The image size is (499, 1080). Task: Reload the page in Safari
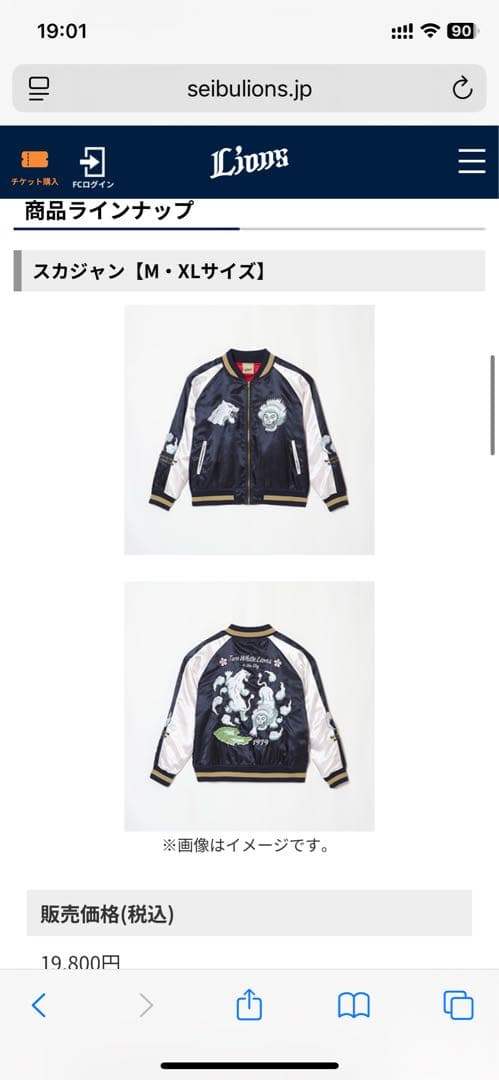462,89
